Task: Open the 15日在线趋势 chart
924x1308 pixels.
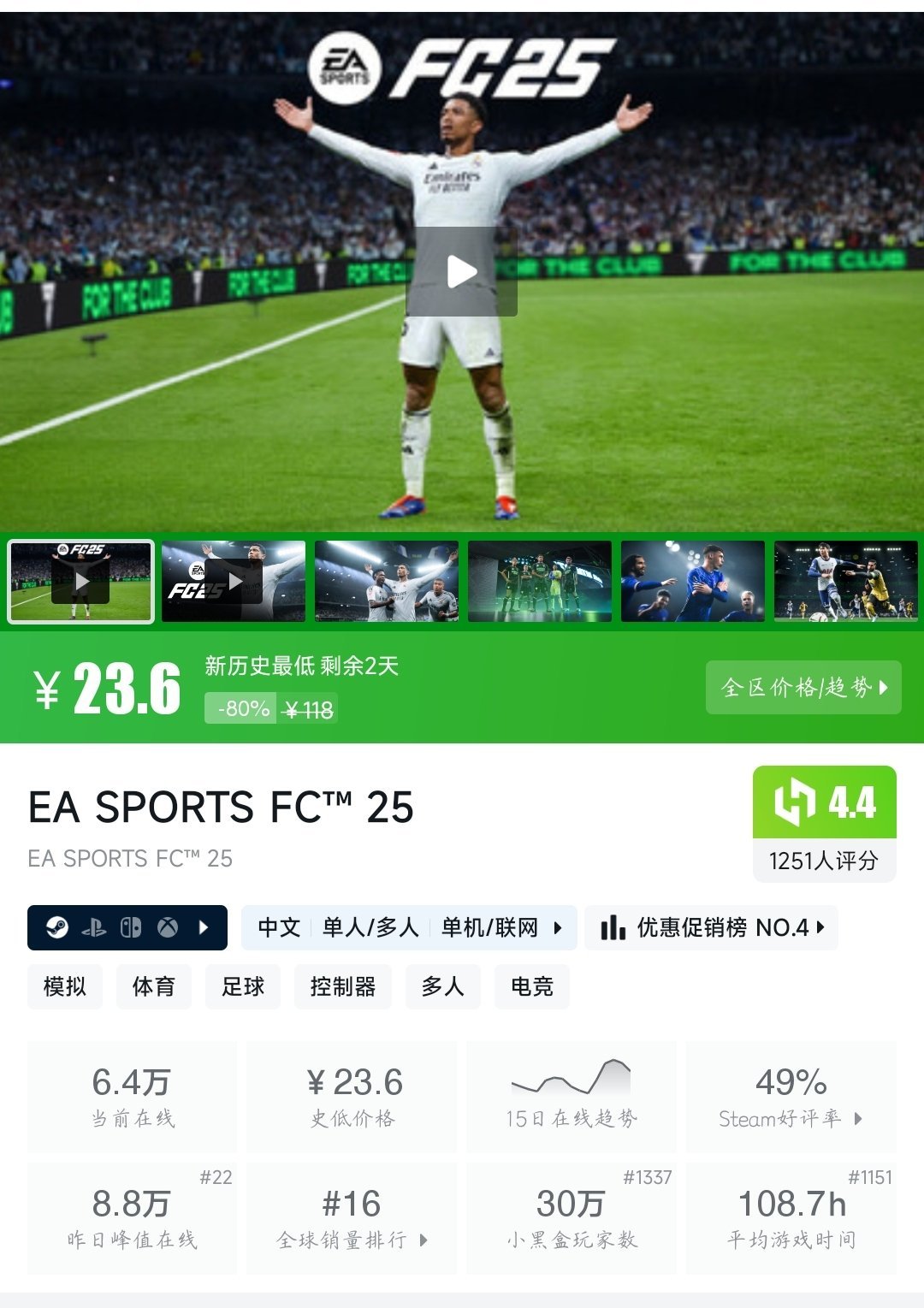Action: [571, 1096]
